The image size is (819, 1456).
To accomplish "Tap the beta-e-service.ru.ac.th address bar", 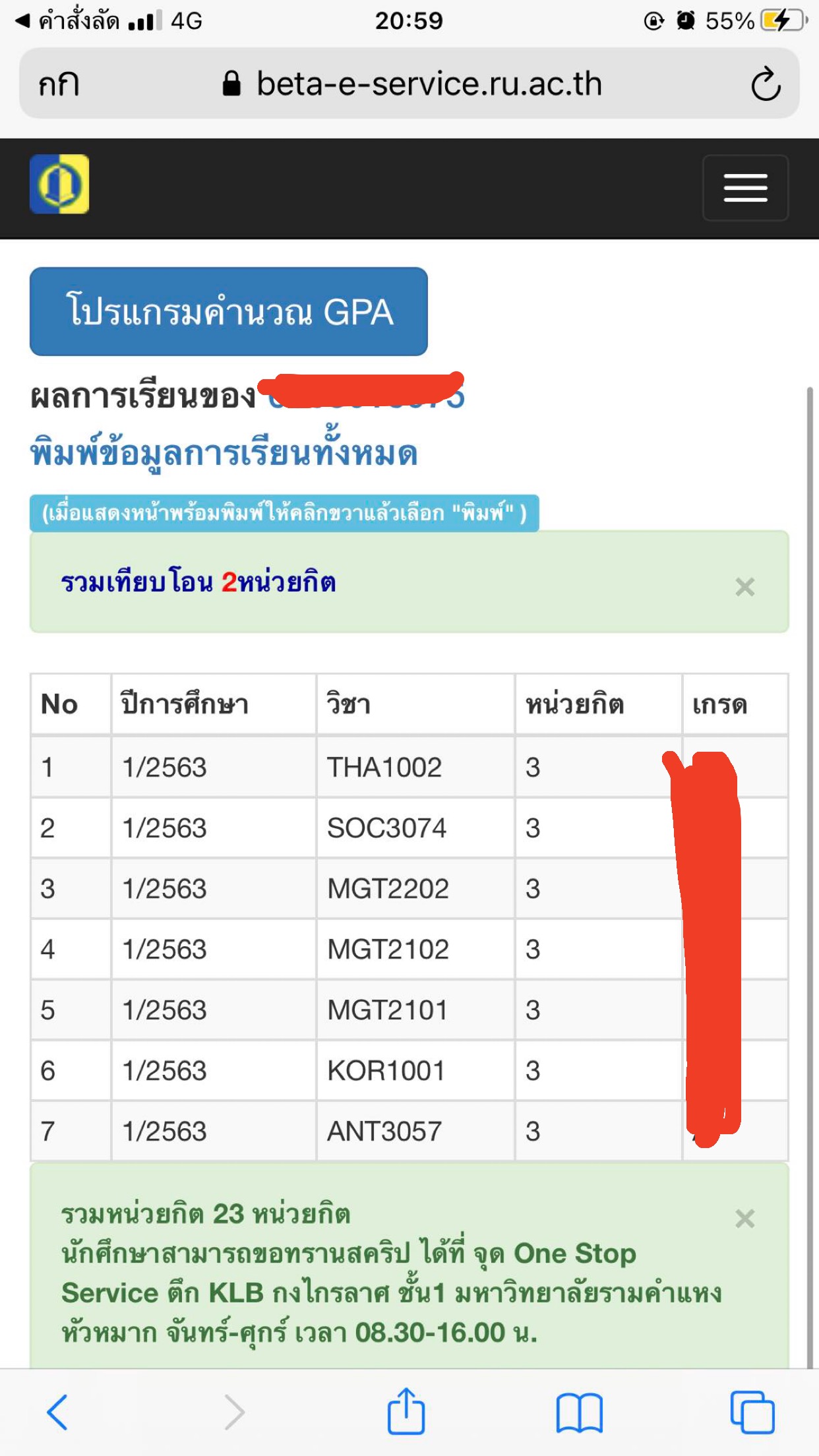I will pyautogui.click(x=411, y=84).
